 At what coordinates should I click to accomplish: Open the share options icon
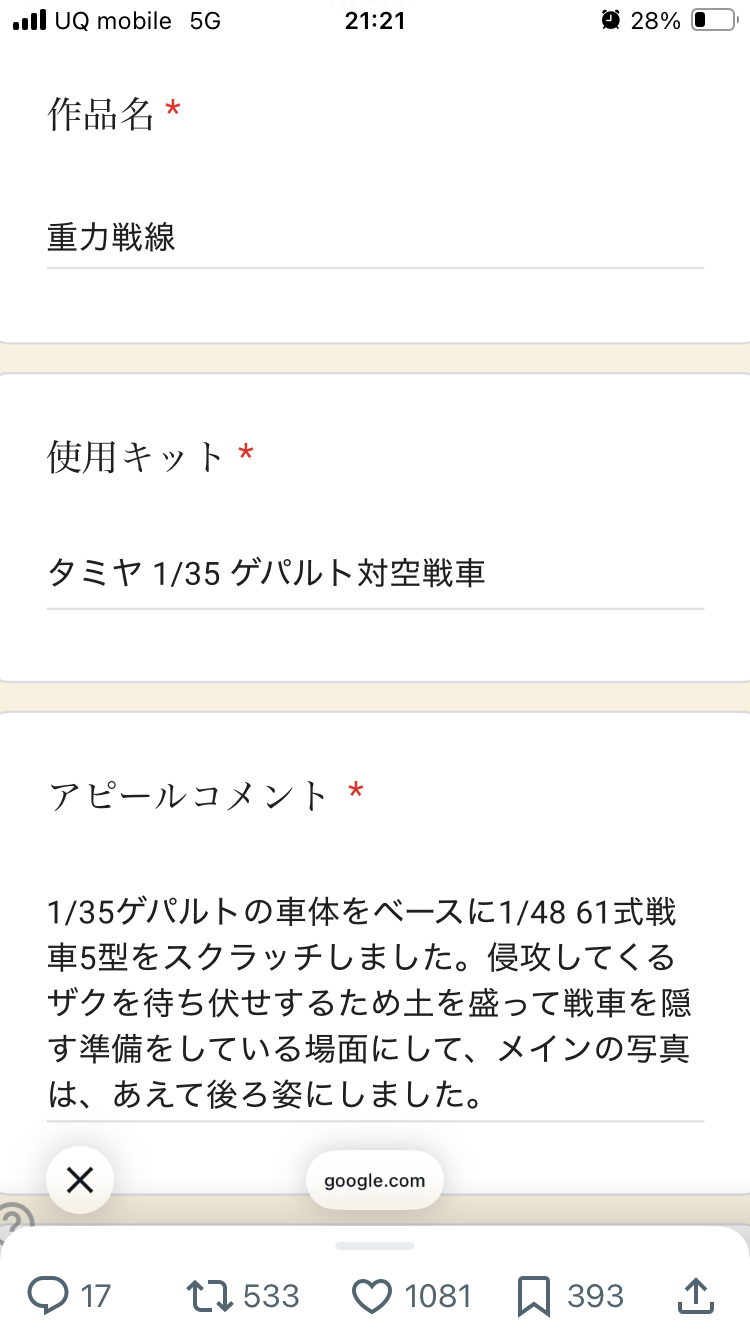point(696,1296)
